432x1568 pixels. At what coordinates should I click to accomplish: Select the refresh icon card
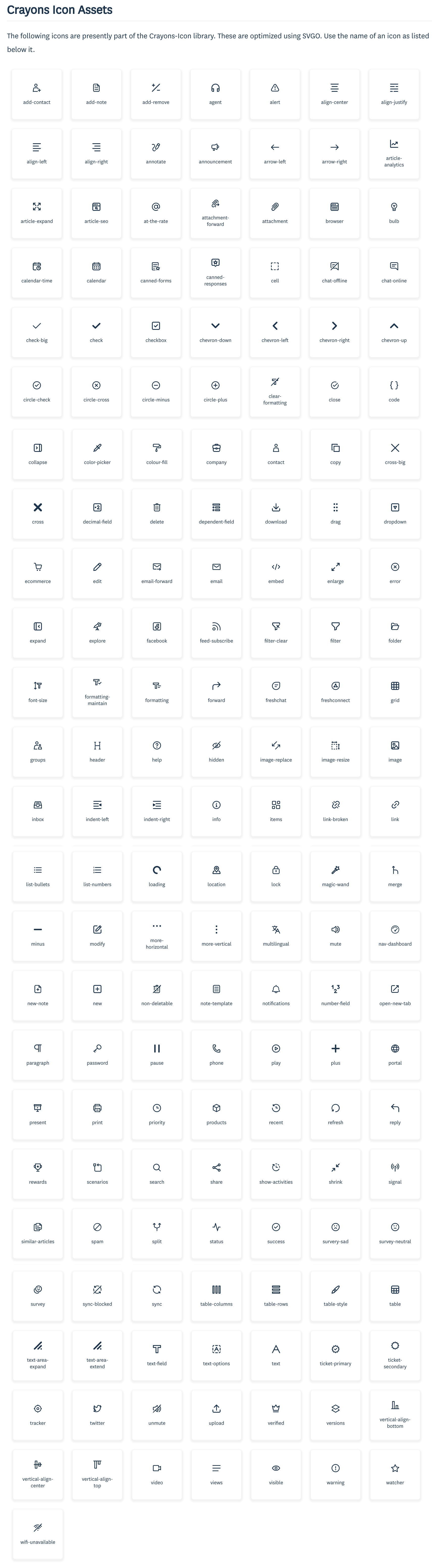click(335, 1114)
